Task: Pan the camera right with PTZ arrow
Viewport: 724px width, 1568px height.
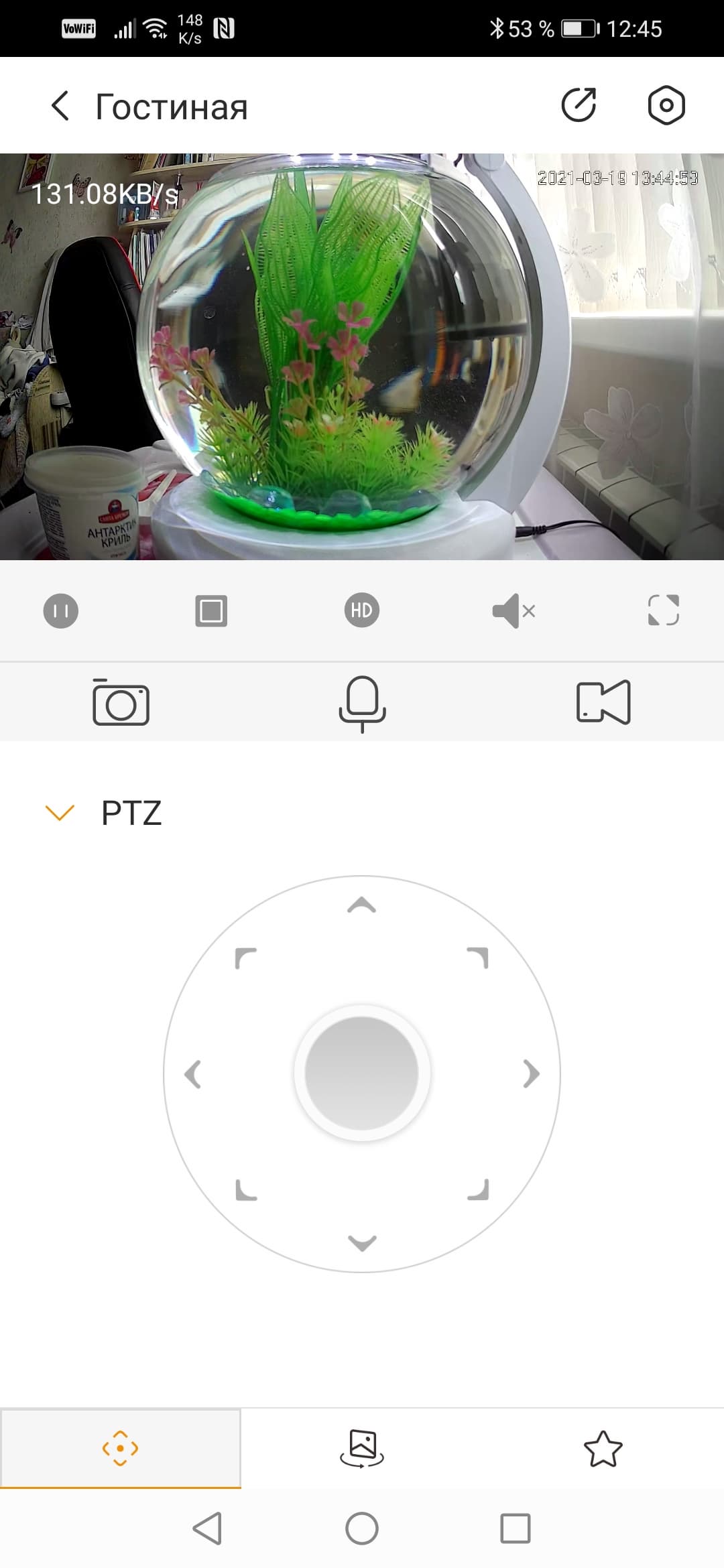Action: point(531,1073)
